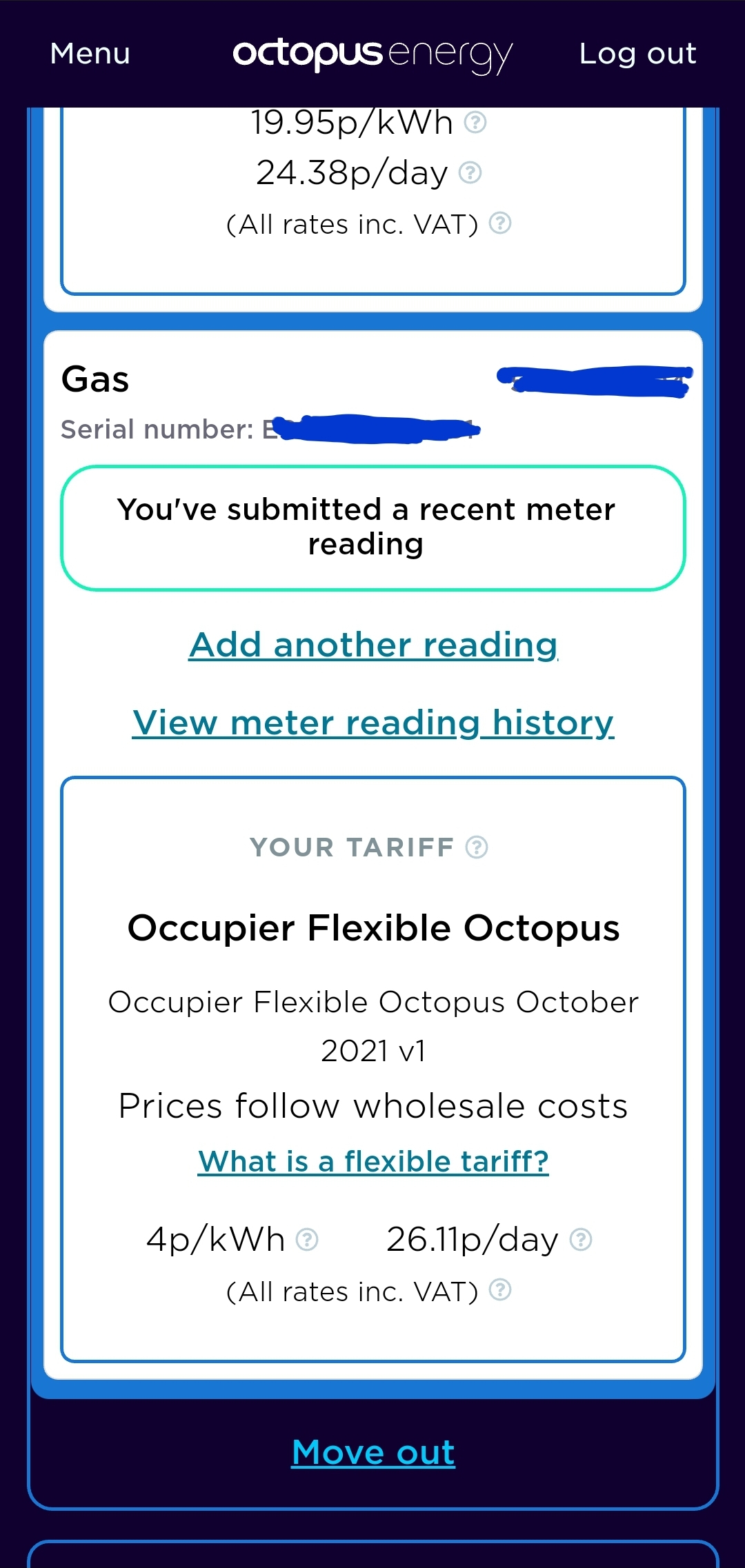Tap Log out
Image resolution: width=745 pixels, height=1568 pixels.
[x=637, y=54]
